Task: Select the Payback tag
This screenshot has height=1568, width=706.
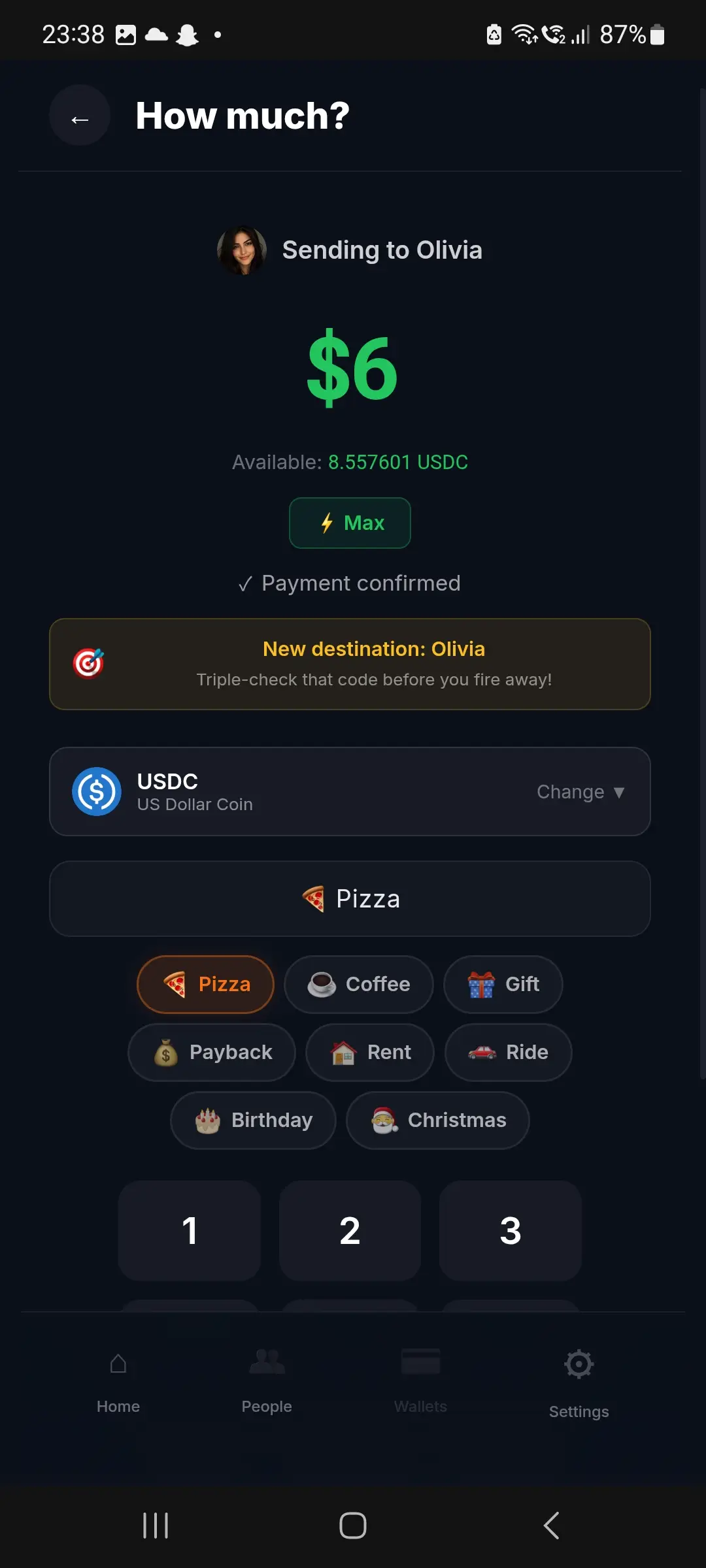Action: (211, 1052)
